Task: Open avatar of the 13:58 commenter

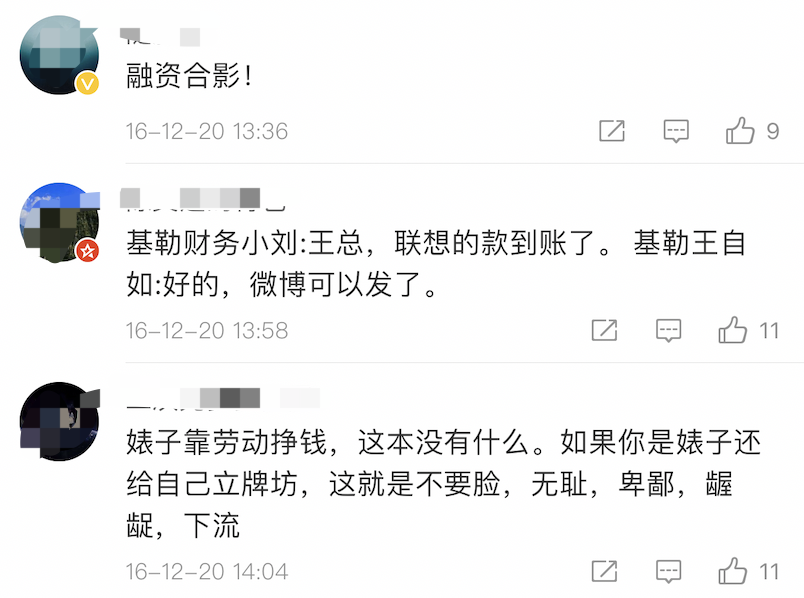Action: tap(58, 223)
